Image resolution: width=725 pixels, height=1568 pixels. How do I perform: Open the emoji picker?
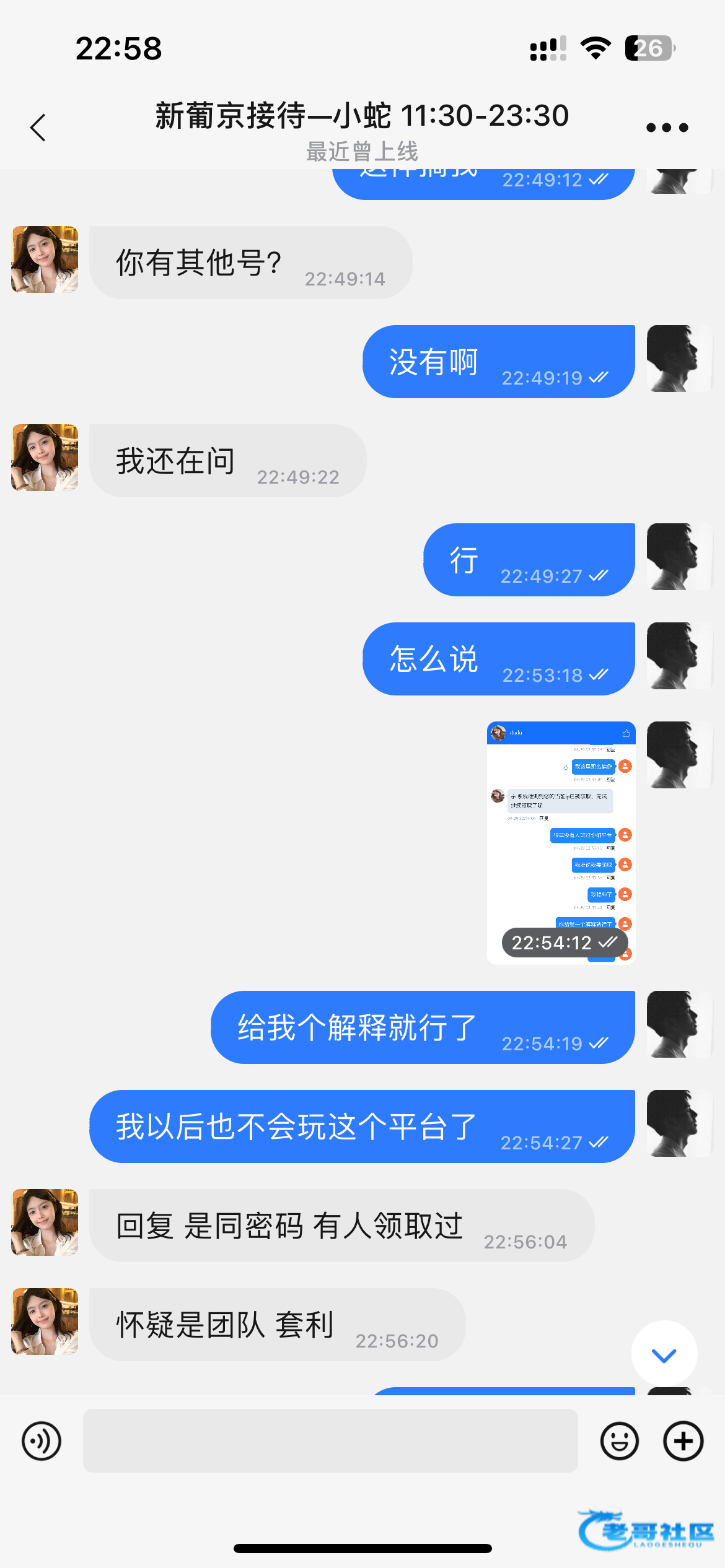pyautogui.click(x=619, y=1441)
